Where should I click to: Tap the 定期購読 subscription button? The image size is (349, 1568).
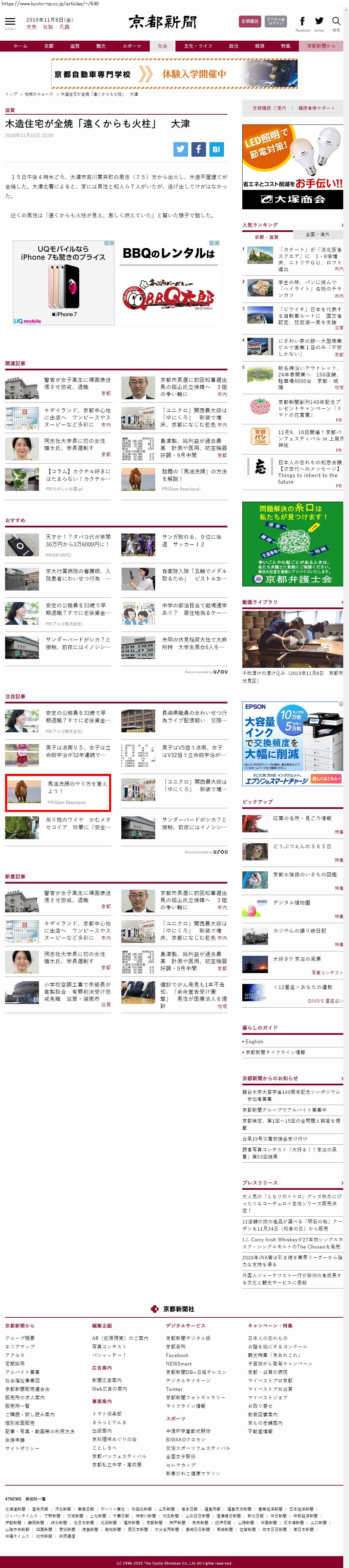point(250,21)
